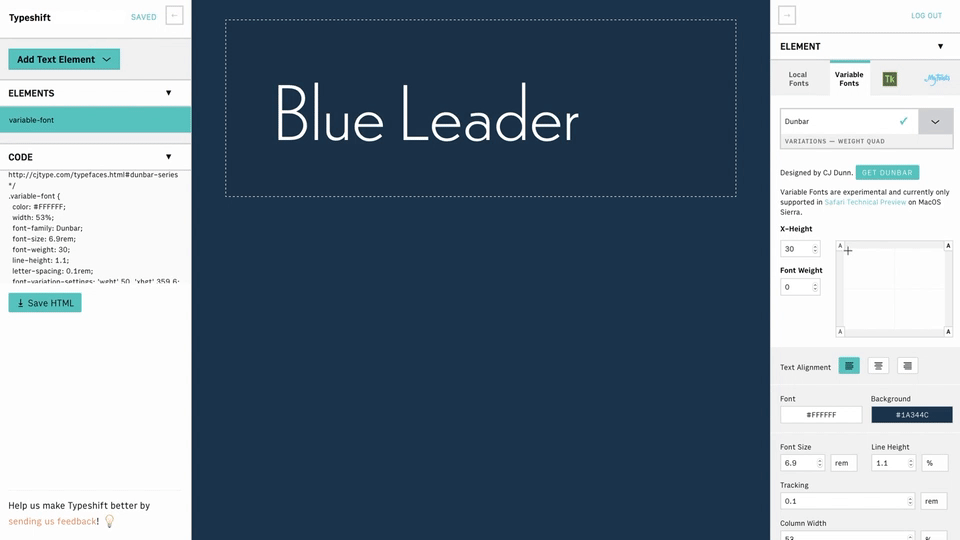The image size is (960, 540).
Task: Collapse the left panel arrow
Action: click(175, 15)
